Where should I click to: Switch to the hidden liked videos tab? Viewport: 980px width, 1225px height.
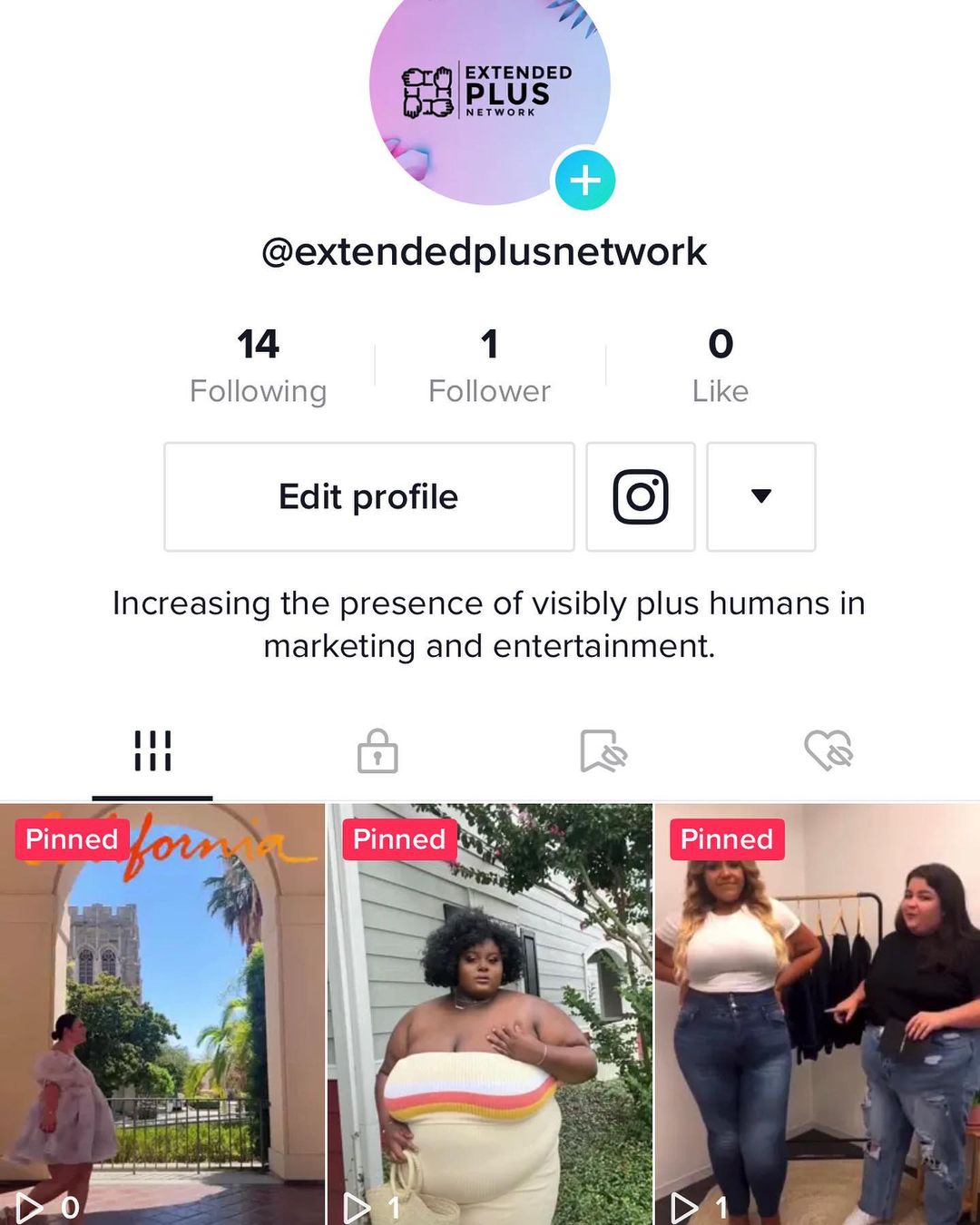(x=828, y=751)
